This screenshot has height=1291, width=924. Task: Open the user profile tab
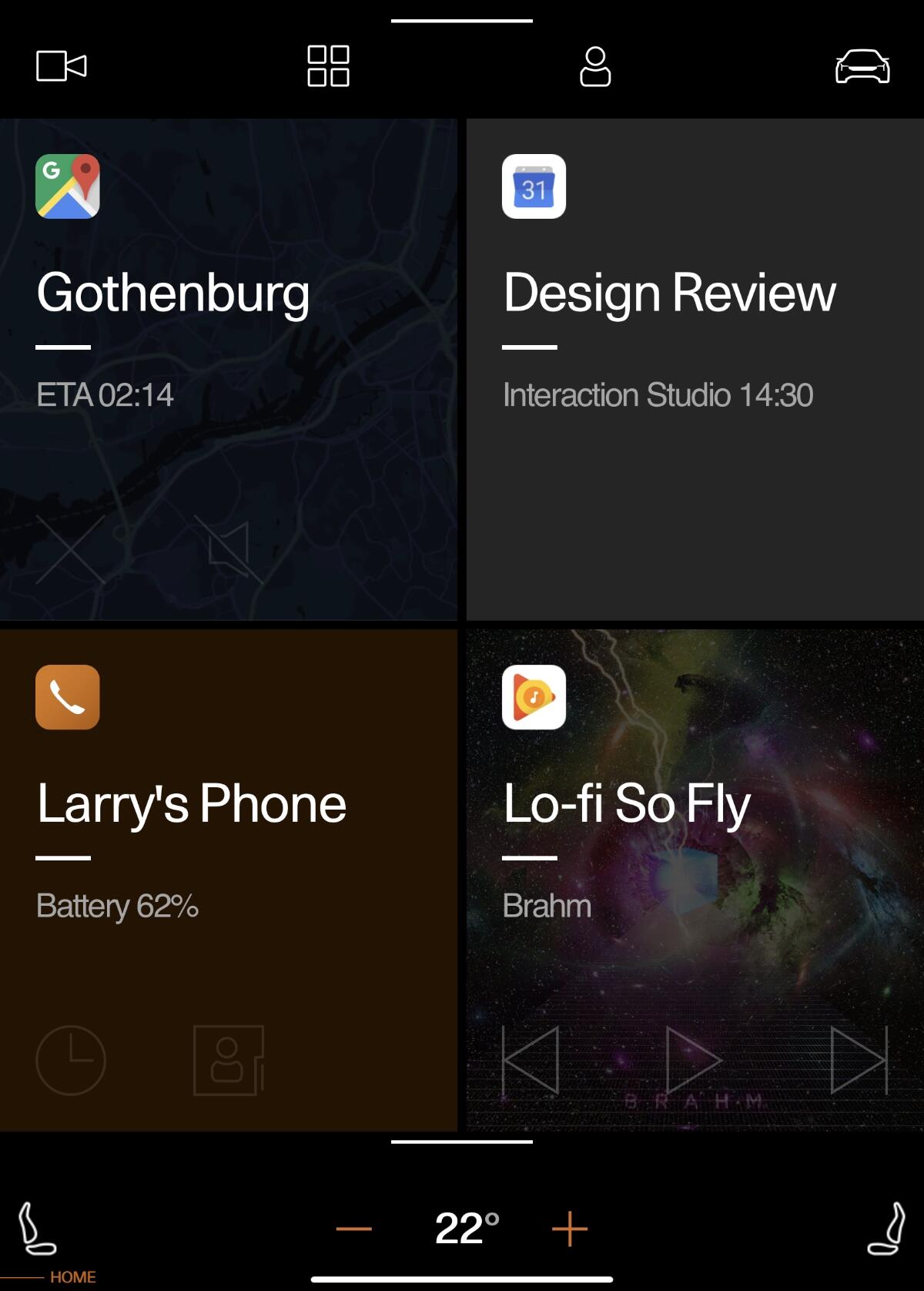(x=595, y=66)
